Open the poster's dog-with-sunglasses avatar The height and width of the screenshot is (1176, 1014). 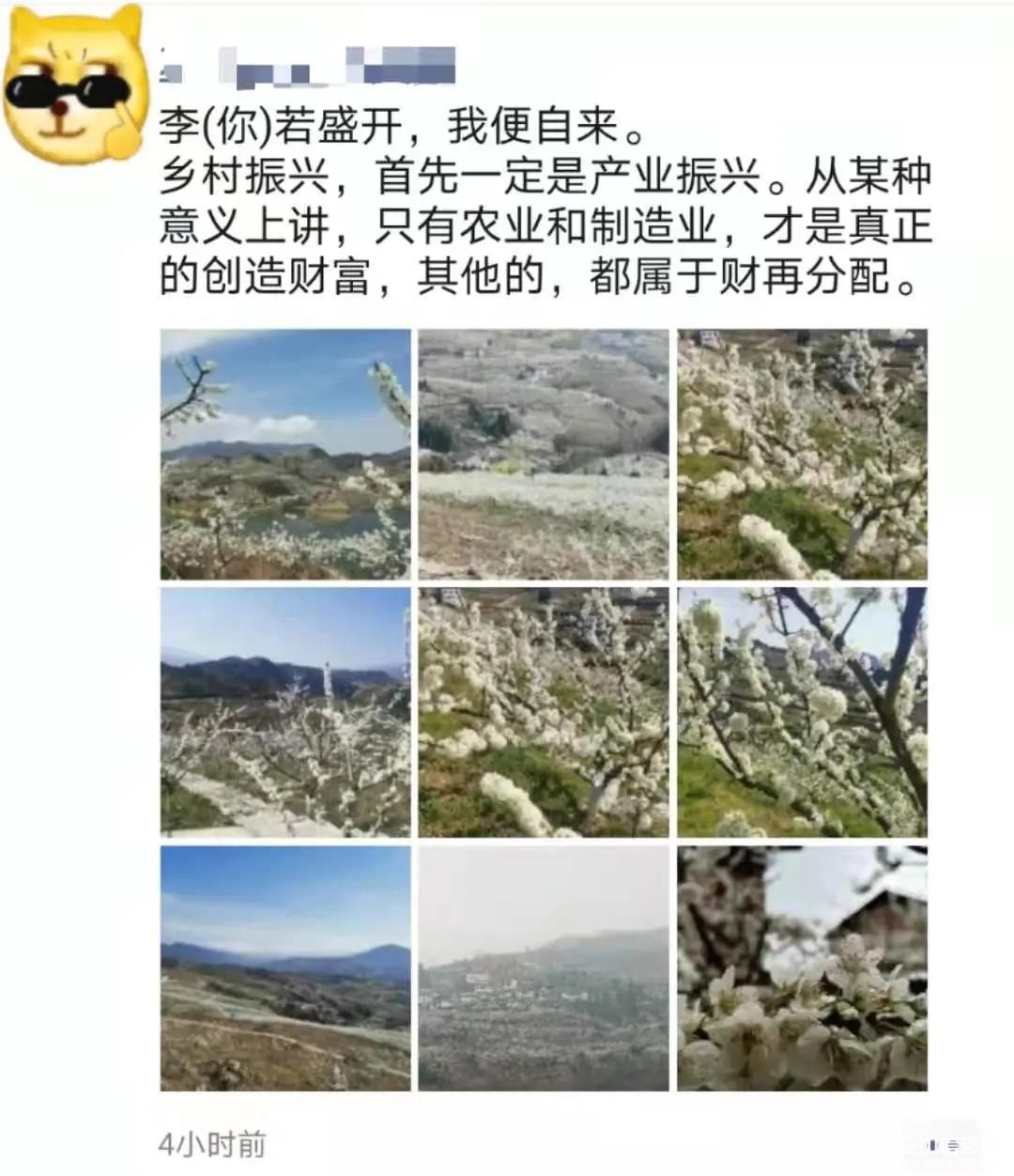75,85
